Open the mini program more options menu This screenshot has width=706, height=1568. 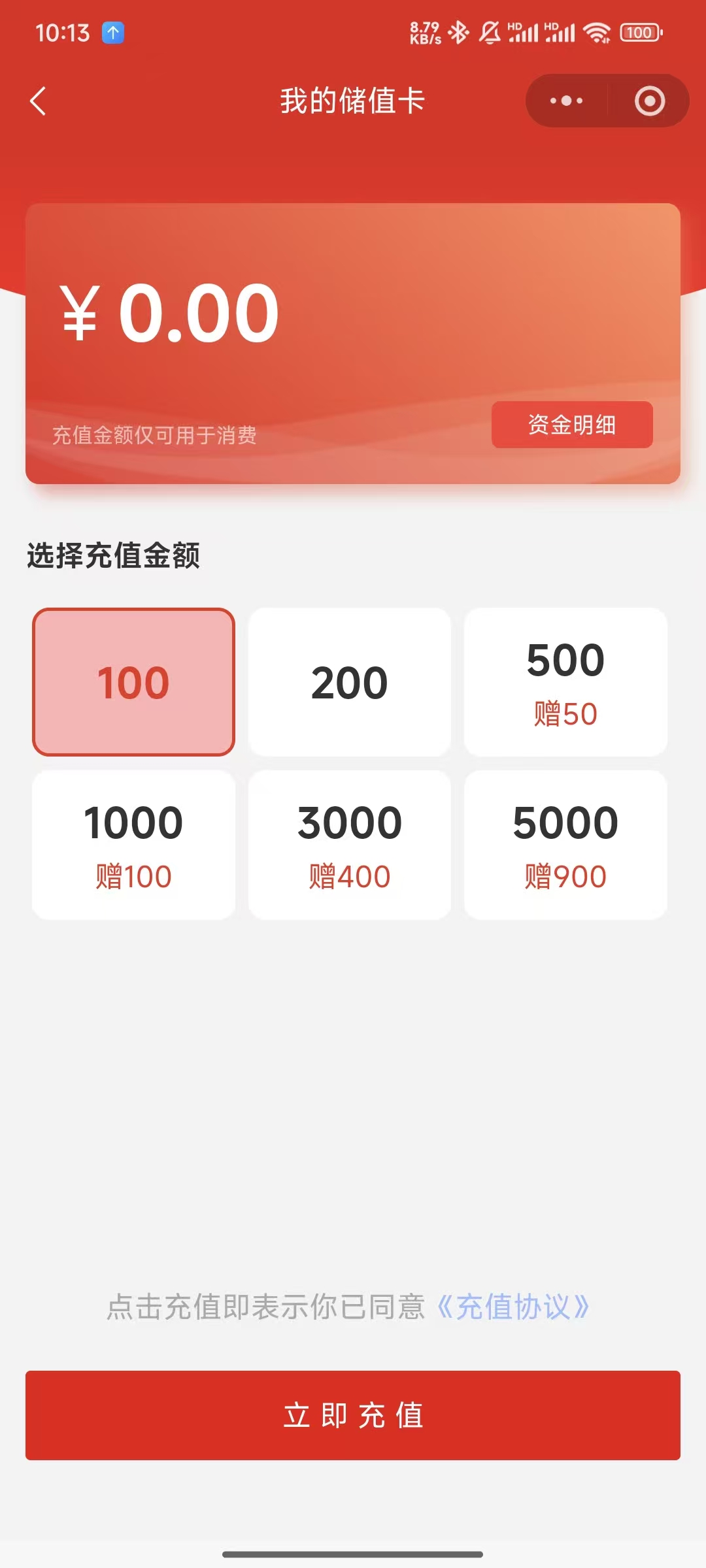(x=566, y=101)
